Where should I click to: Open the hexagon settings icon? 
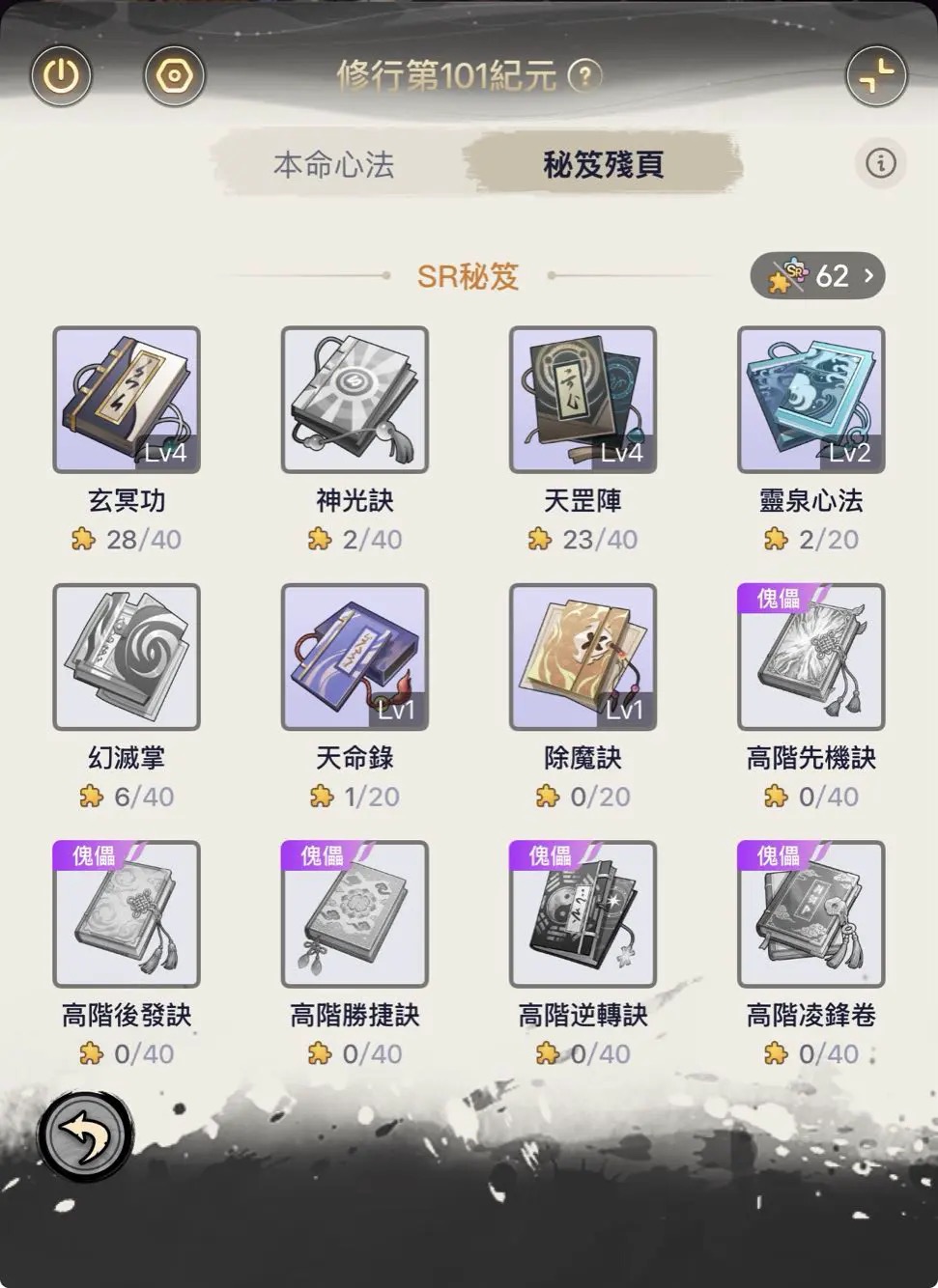click(175, 75)
